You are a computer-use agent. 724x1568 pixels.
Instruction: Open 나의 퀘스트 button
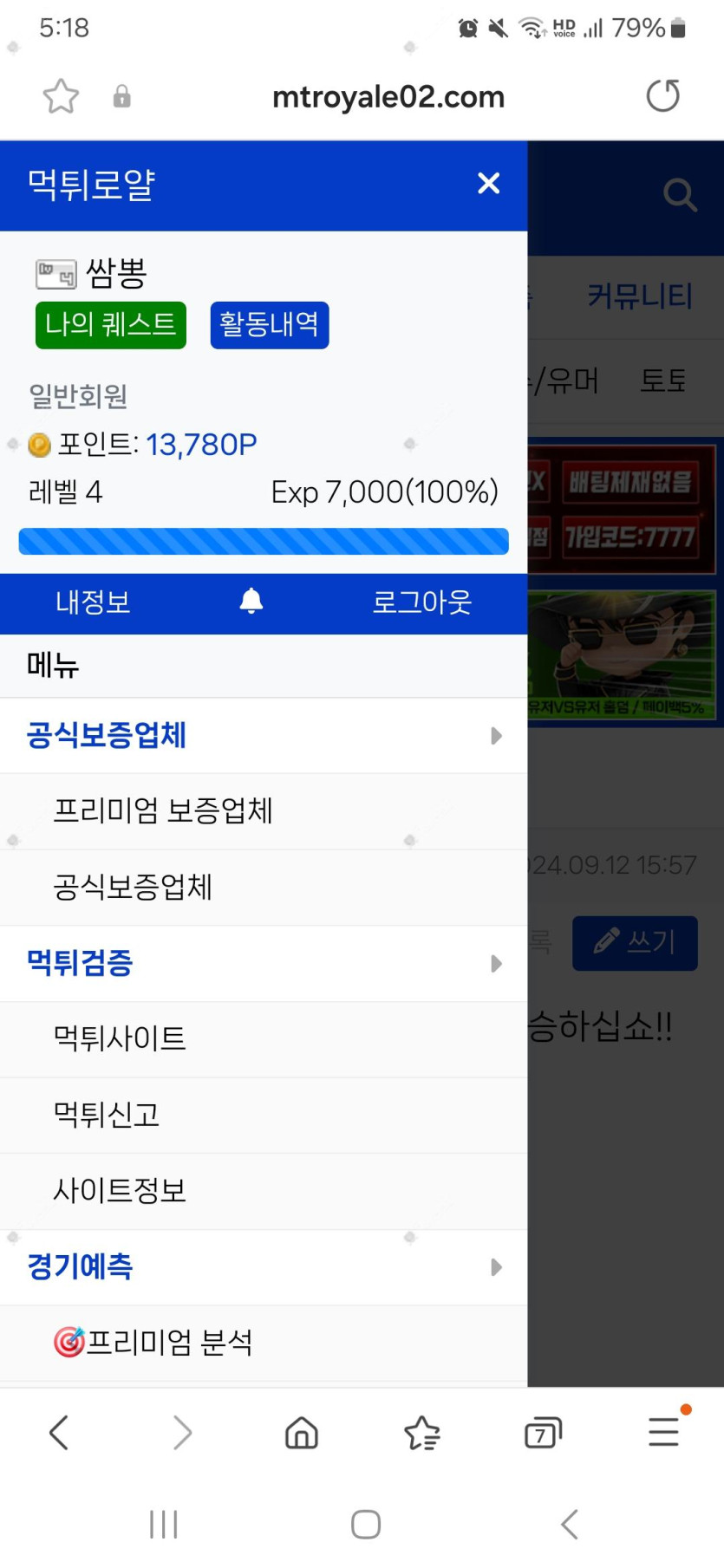tap(111, 325)
